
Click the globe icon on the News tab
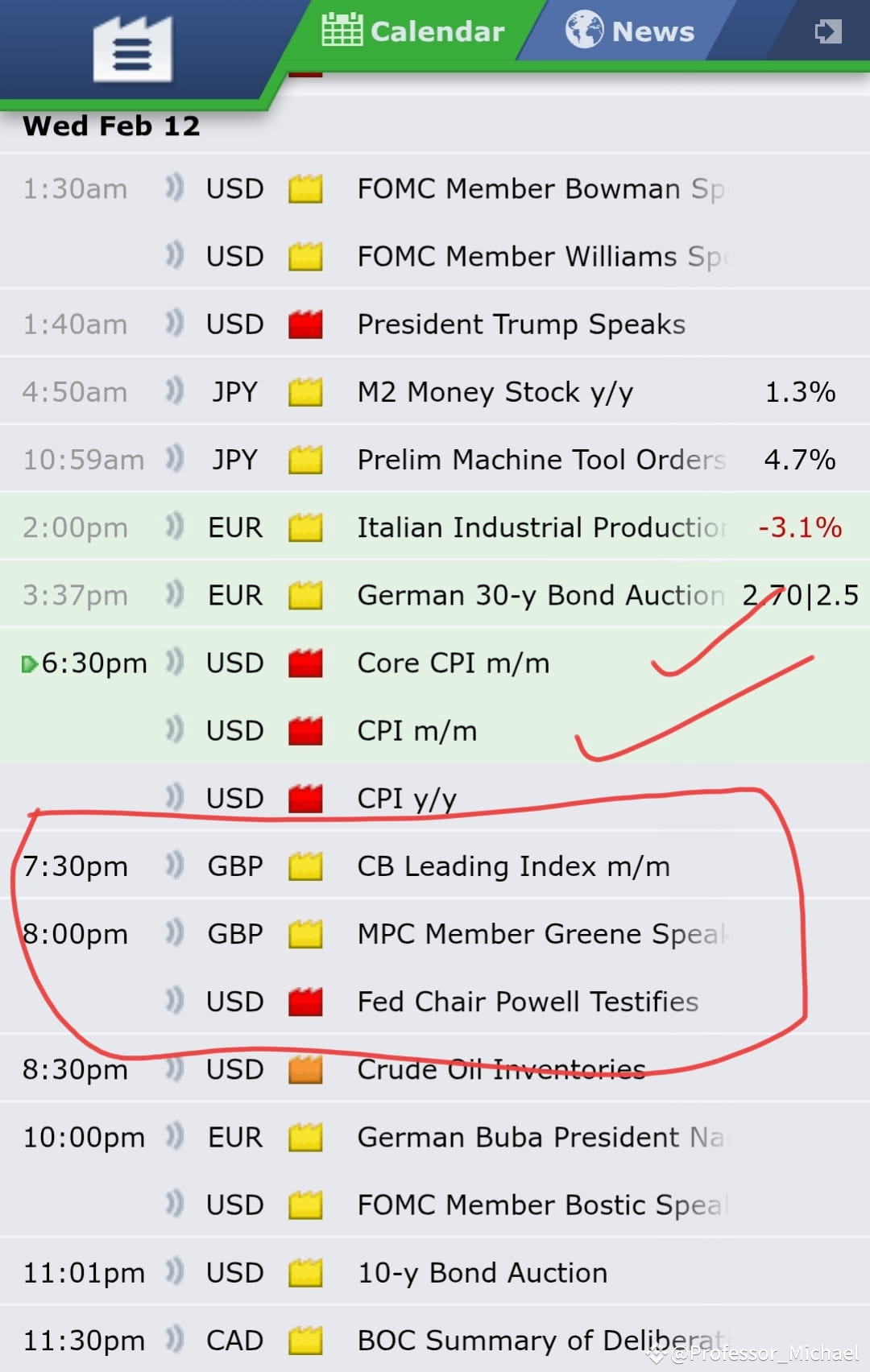(x=584, y=31)
